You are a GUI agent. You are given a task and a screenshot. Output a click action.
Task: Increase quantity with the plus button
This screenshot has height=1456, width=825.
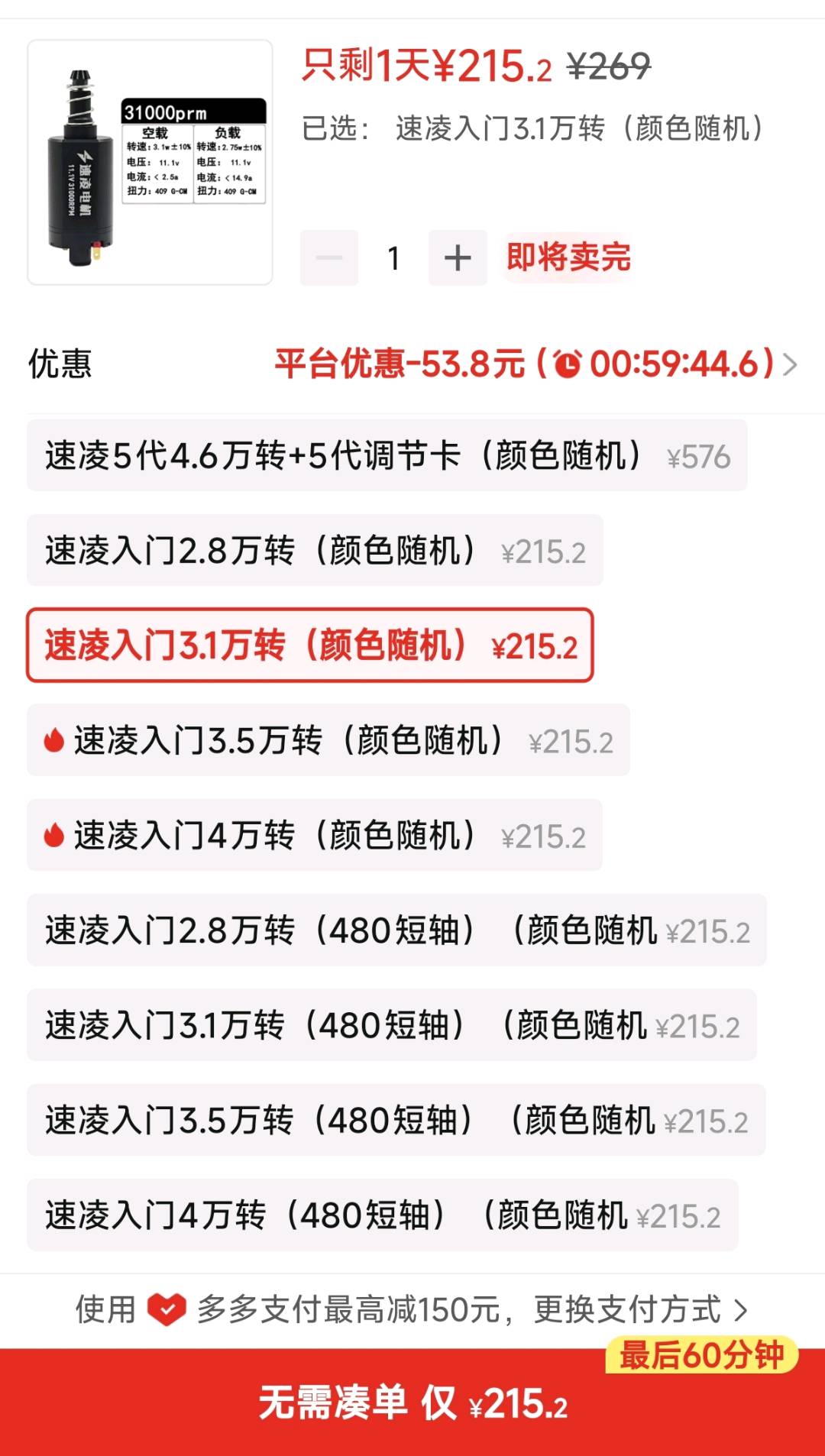pos(458,258)
